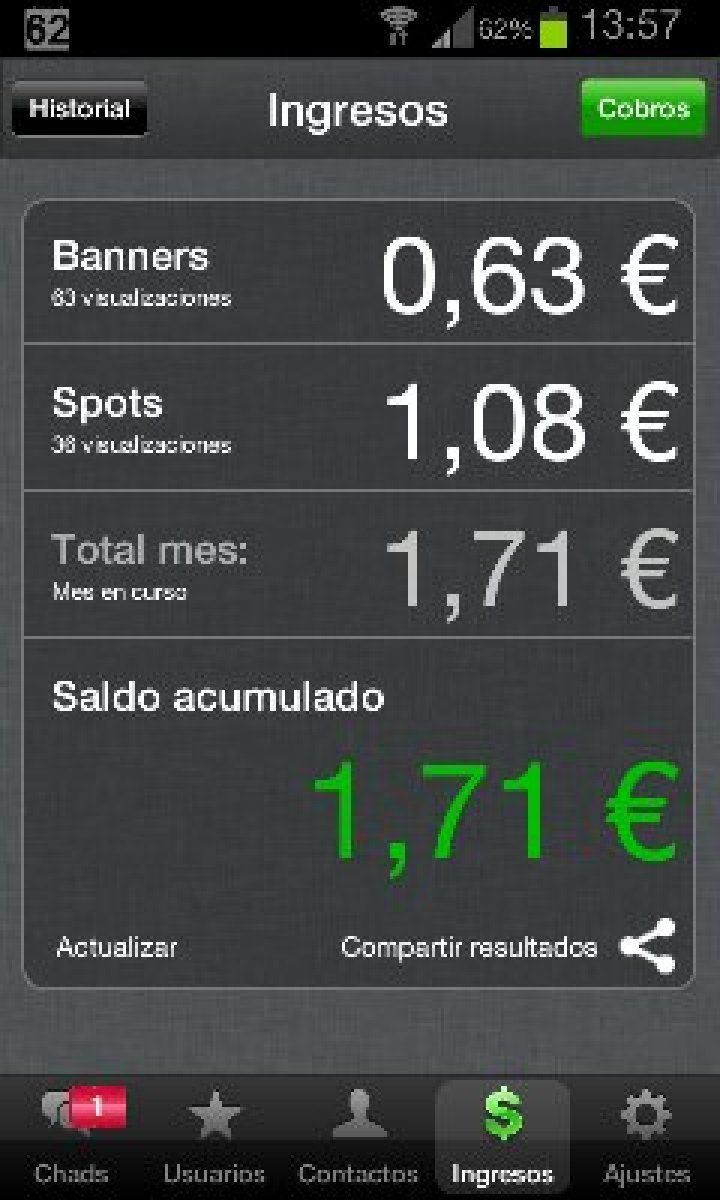Switch to the Ingresos tab
The image size is (720, 1200).
(503, 1135)
